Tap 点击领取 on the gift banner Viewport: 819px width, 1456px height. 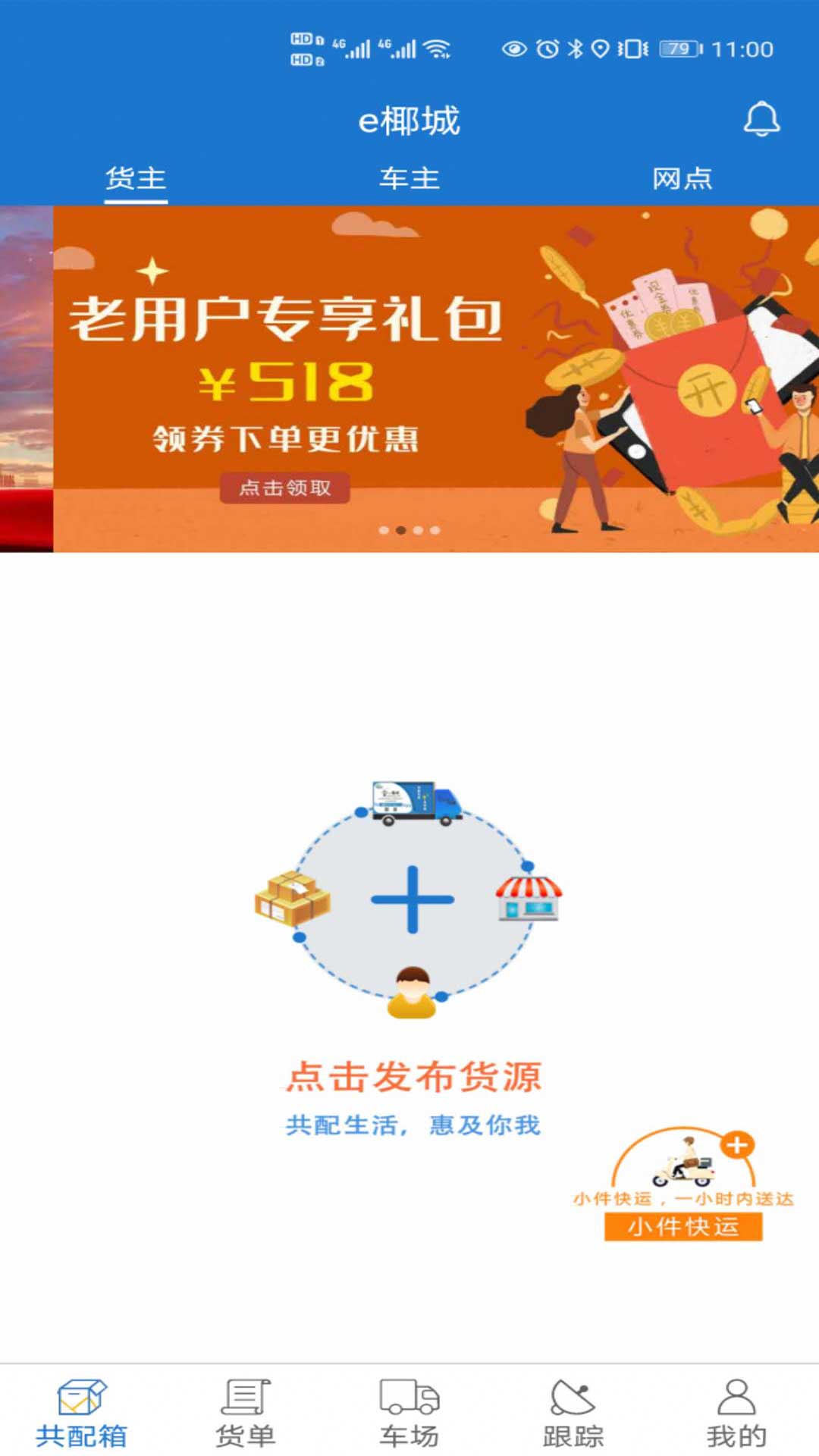pos(285,488)
